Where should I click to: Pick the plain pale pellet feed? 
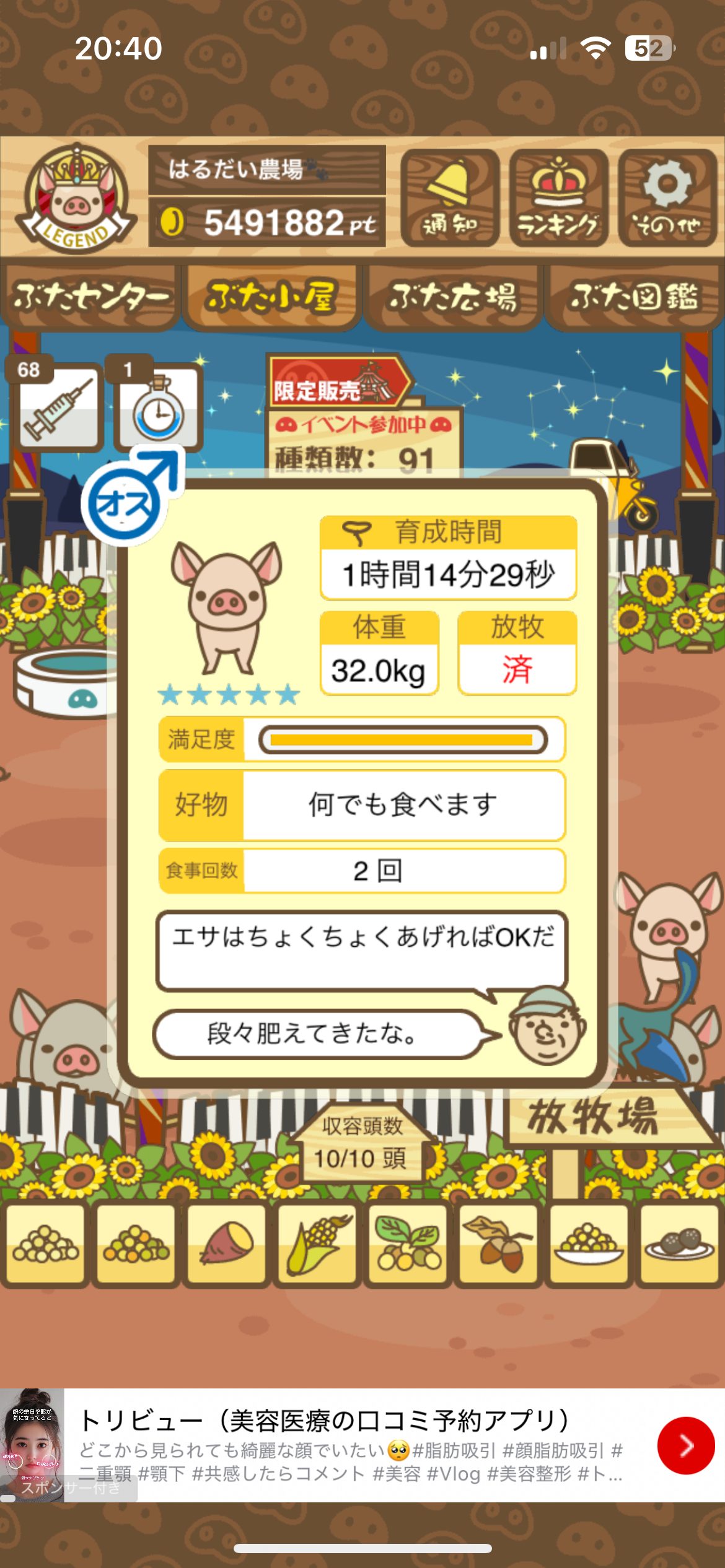(46, 1244)
